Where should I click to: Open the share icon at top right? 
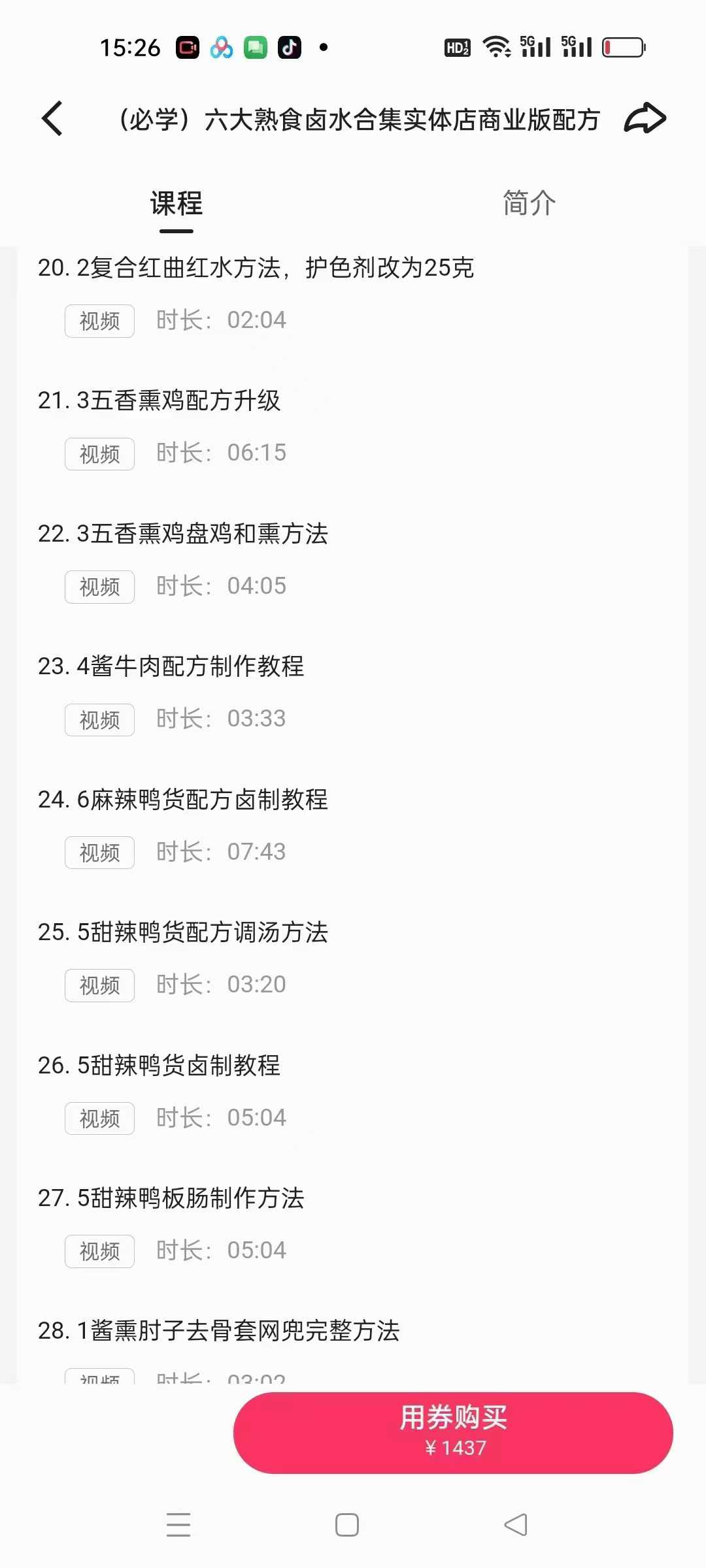click(646, 118)
